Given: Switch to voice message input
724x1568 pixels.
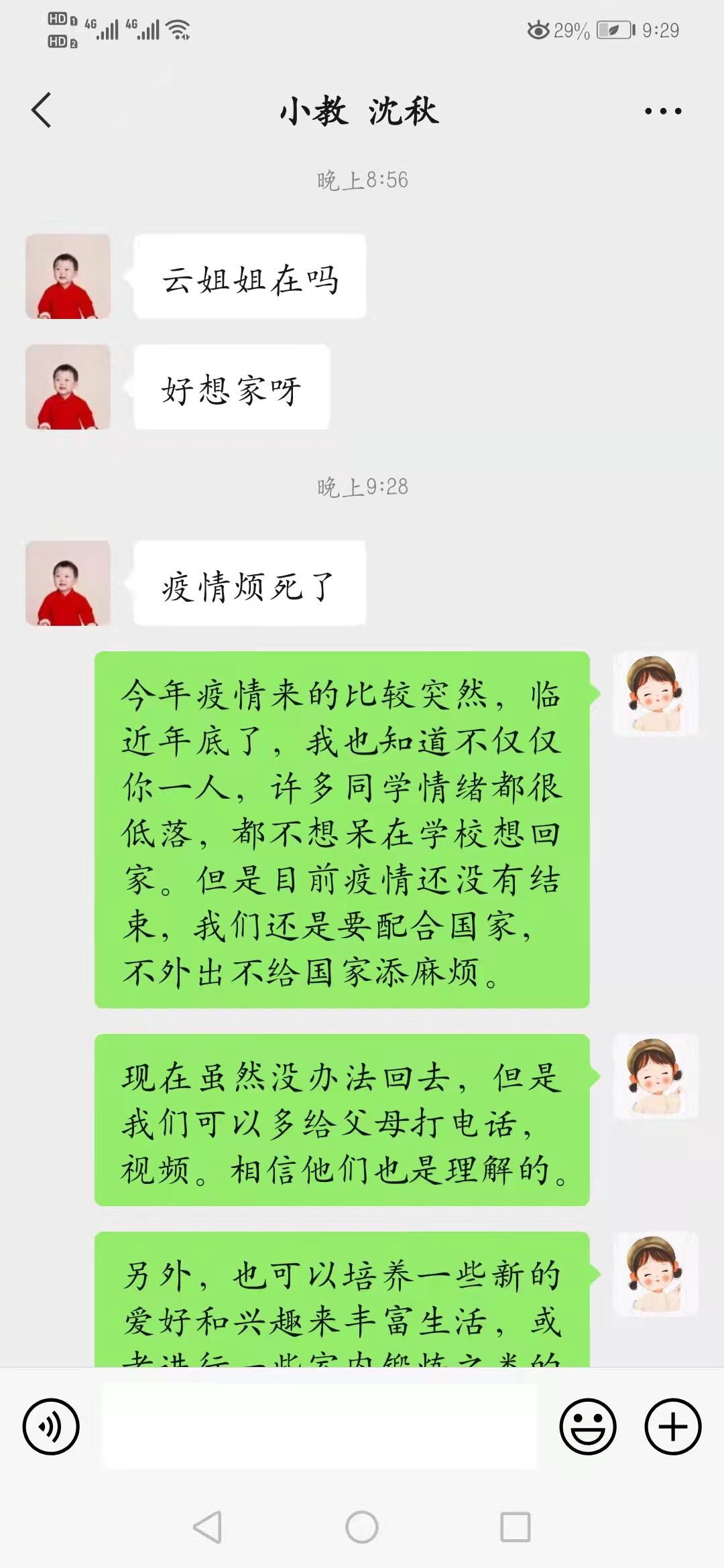Looking at the screenshot, I should click(x=51, y=1427).
